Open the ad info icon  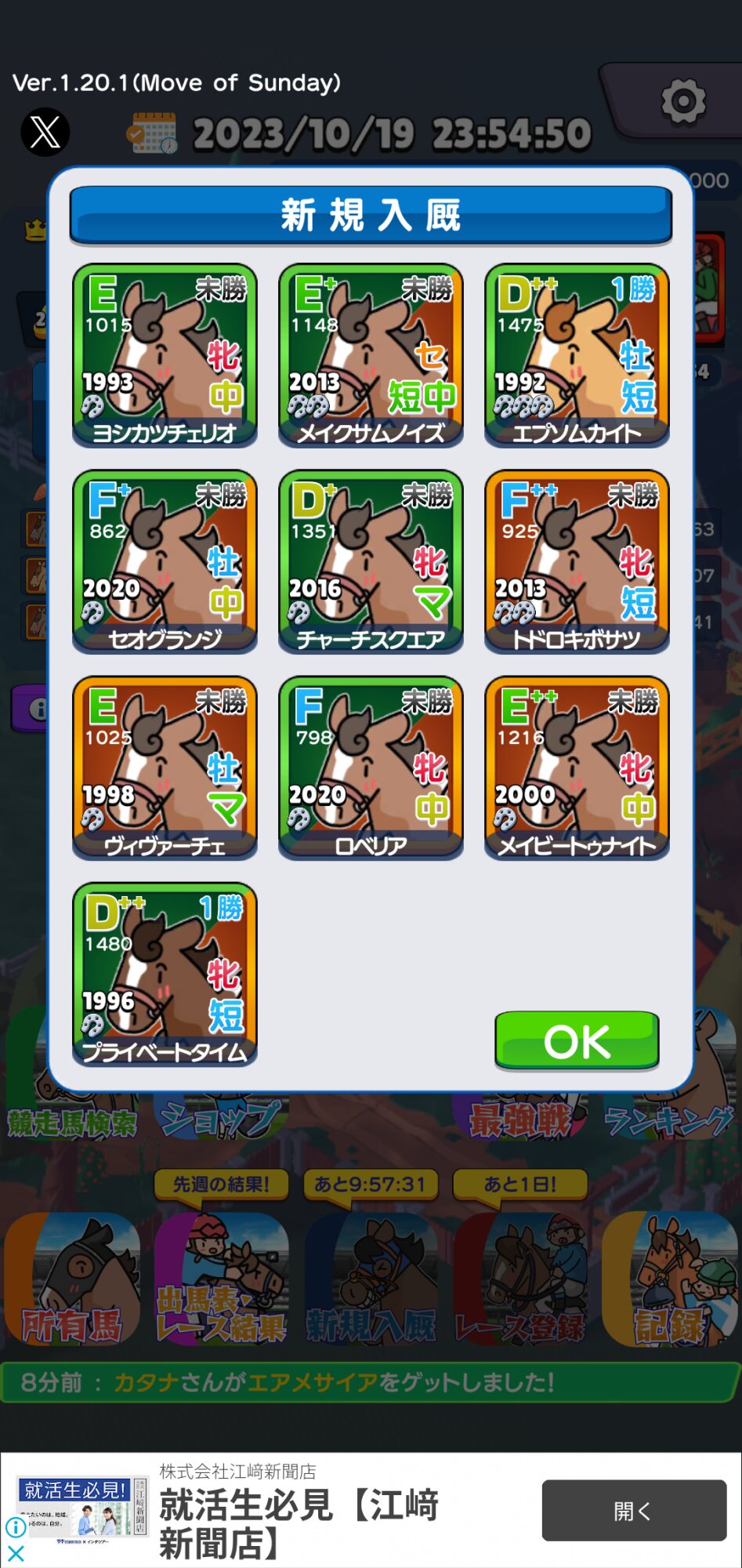coord(15,1527)
